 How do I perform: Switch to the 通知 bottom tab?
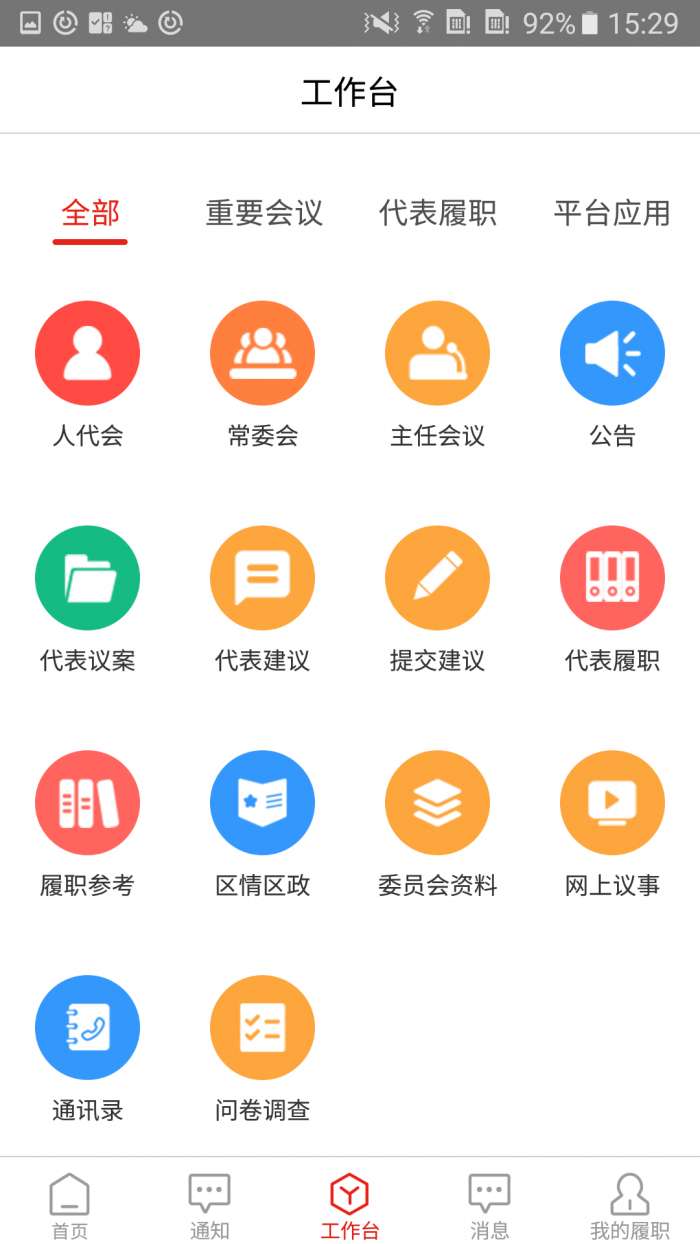pos(209,1205)
